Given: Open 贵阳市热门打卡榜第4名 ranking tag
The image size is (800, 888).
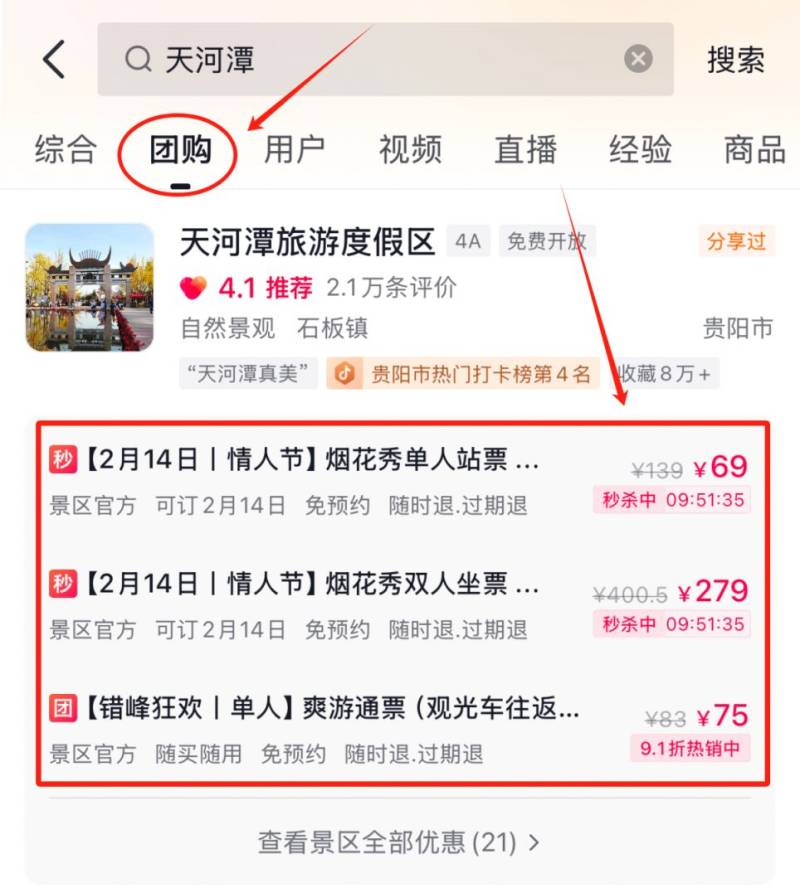Looking at the screenshot, I should click(x=465, y=375).
